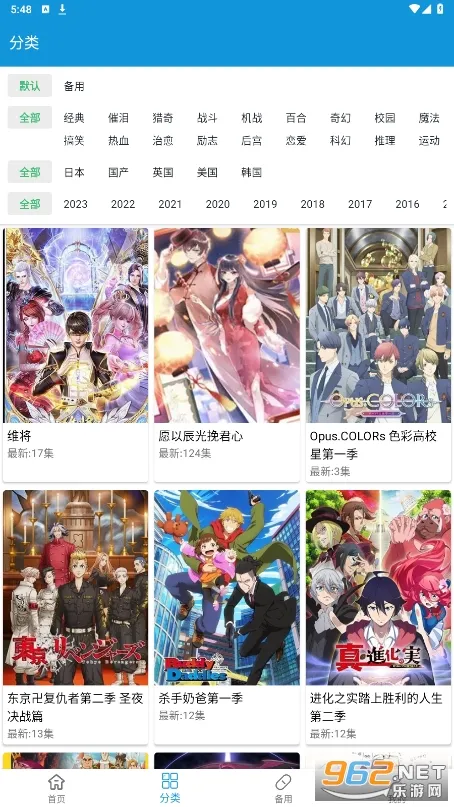Open Opus.COLORs 色彩高校星 card
The image size is (454, 807).
(x=378, y=355)
